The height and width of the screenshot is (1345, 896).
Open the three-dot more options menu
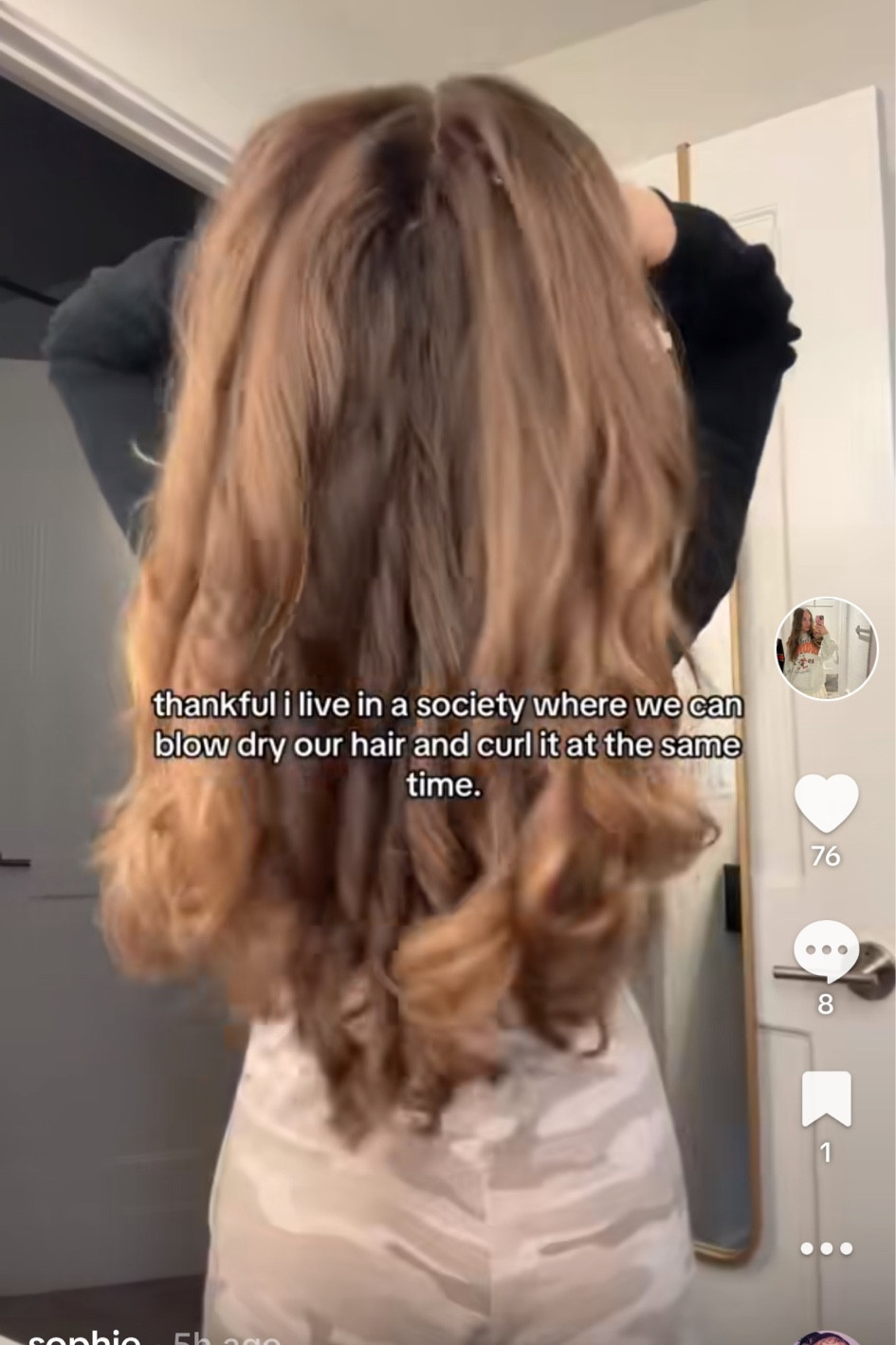point(826,1248)
